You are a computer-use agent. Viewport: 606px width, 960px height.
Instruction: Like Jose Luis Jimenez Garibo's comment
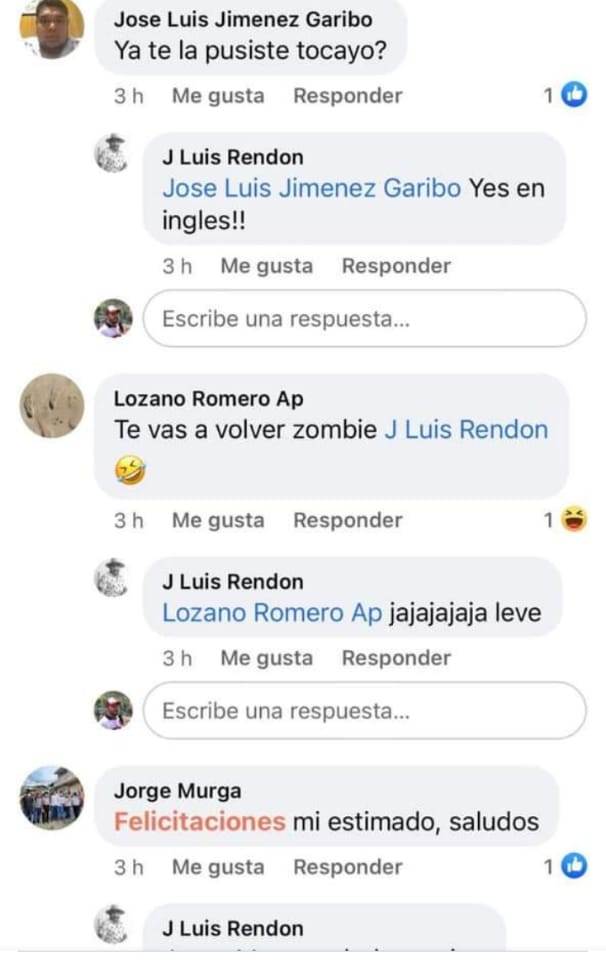click(x=218, y=96)
